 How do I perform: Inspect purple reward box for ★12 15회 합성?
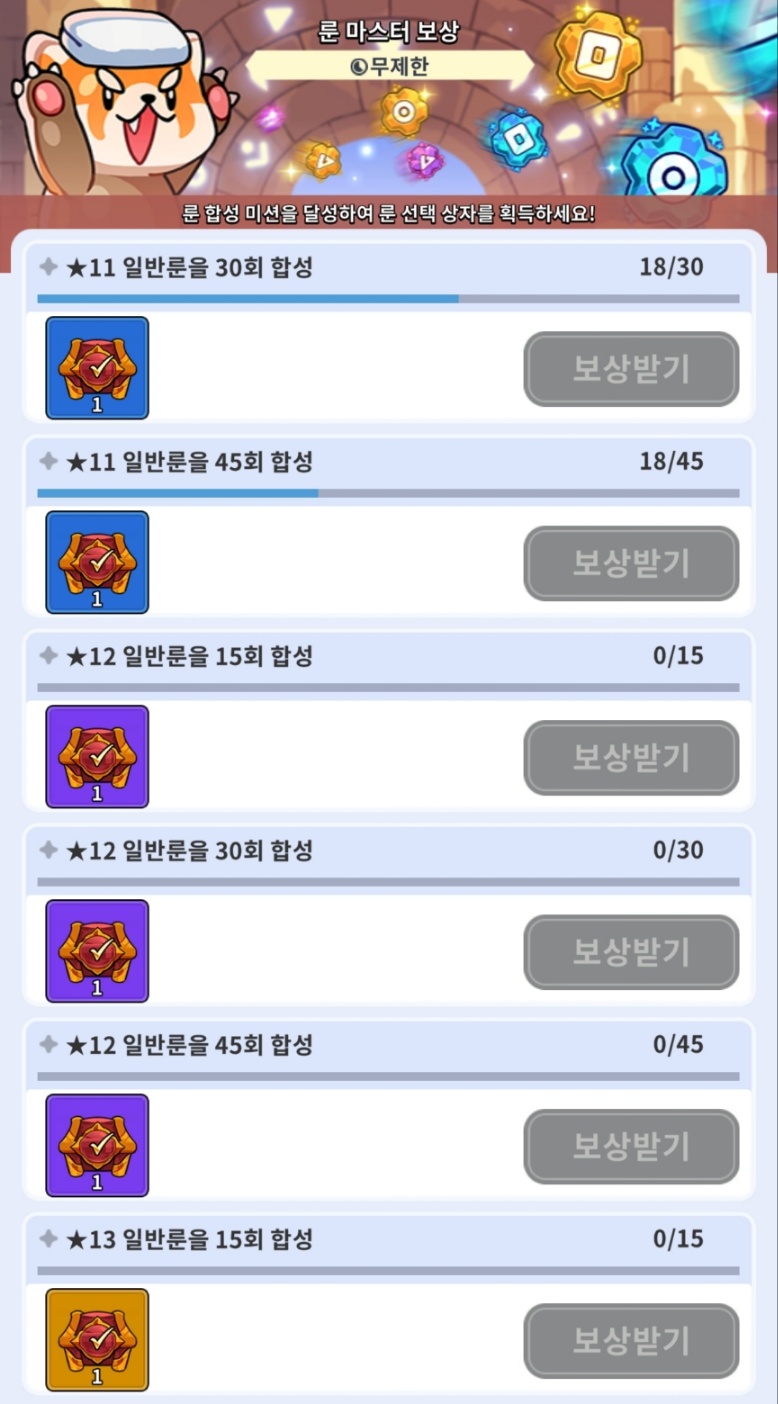(97, 756)
